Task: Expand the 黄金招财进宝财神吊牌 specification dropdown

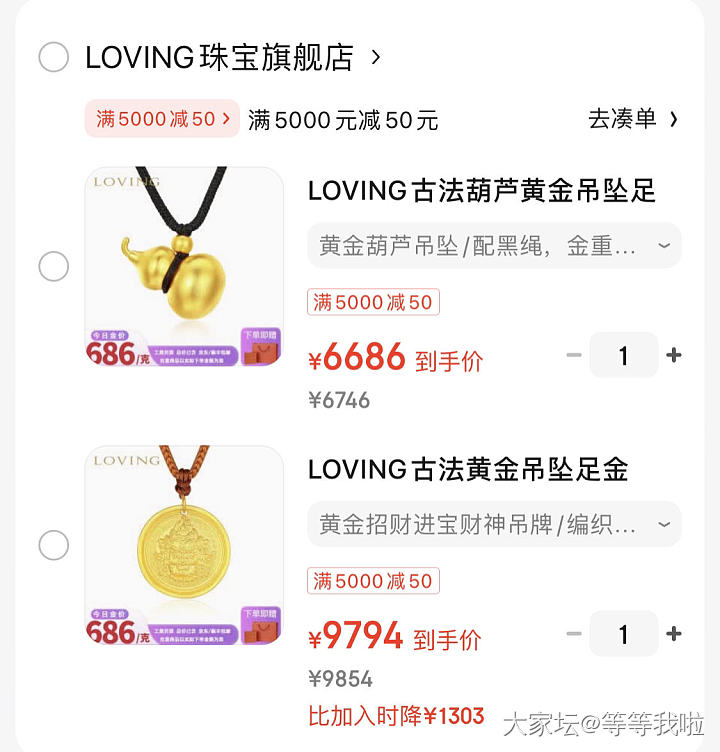Action: pyautogui.click(x=494, y=524)
